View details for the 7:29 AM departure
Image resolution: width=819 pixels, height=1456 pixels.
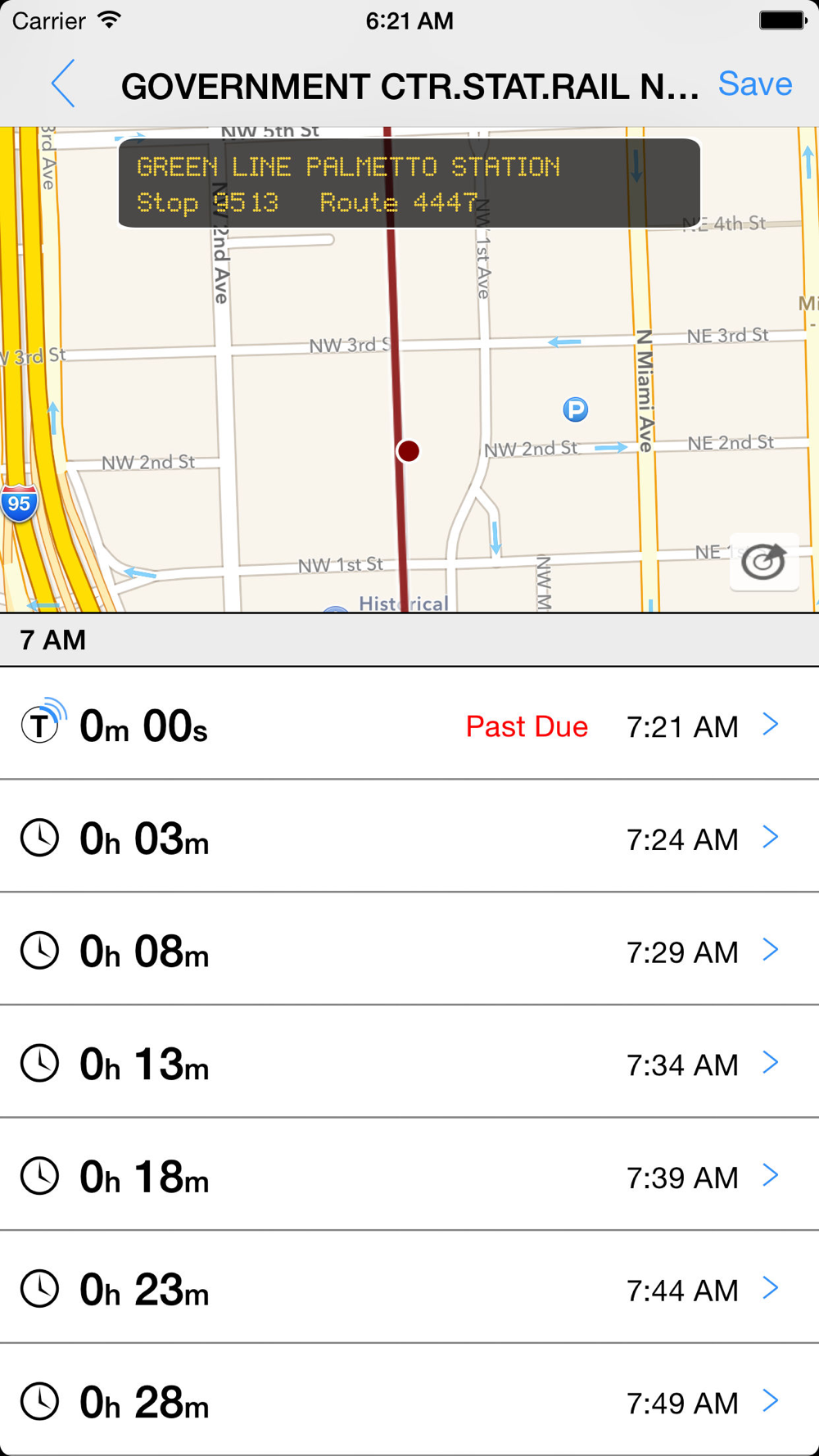409,949
